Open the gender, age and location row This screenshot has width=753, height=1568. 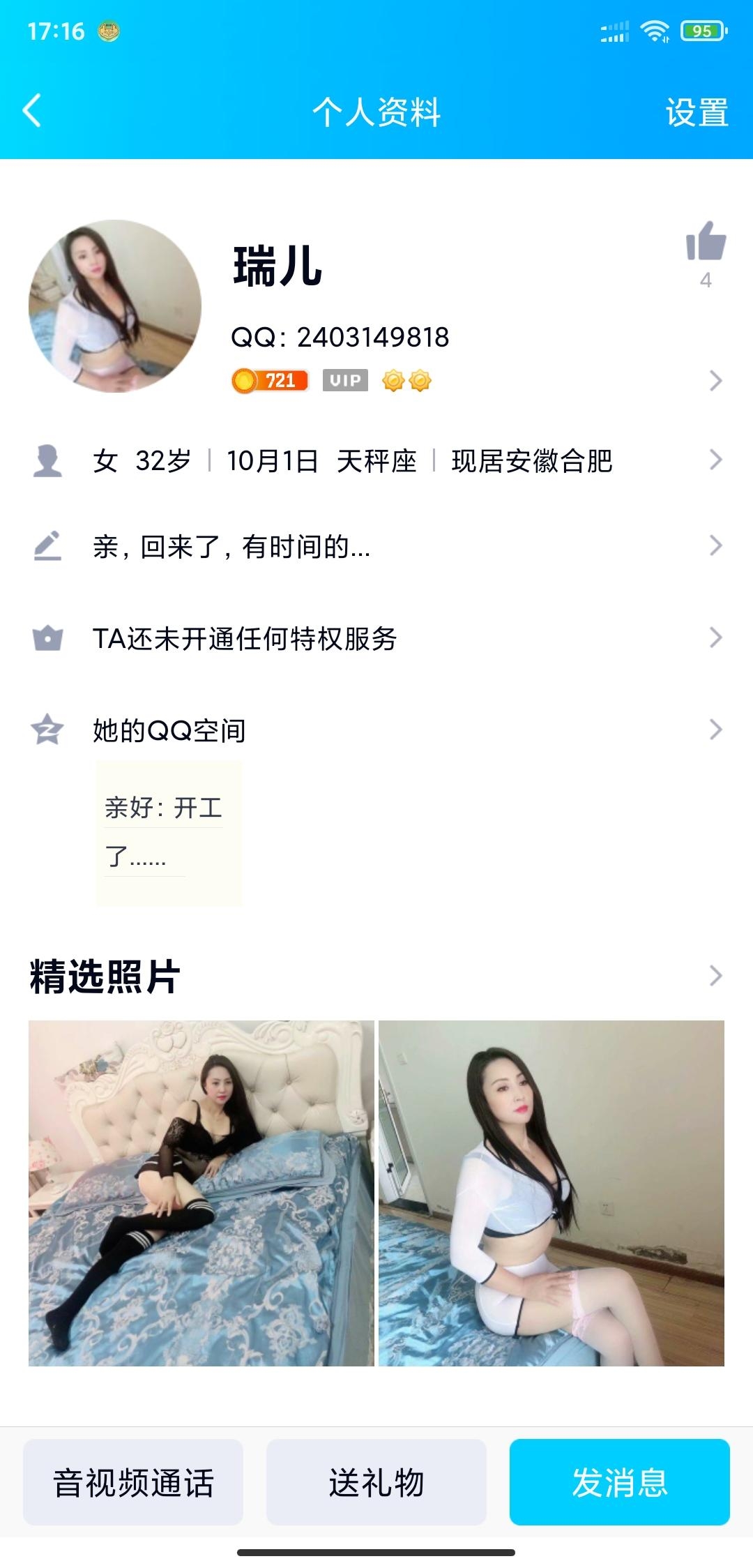click(x=376, y=461)
